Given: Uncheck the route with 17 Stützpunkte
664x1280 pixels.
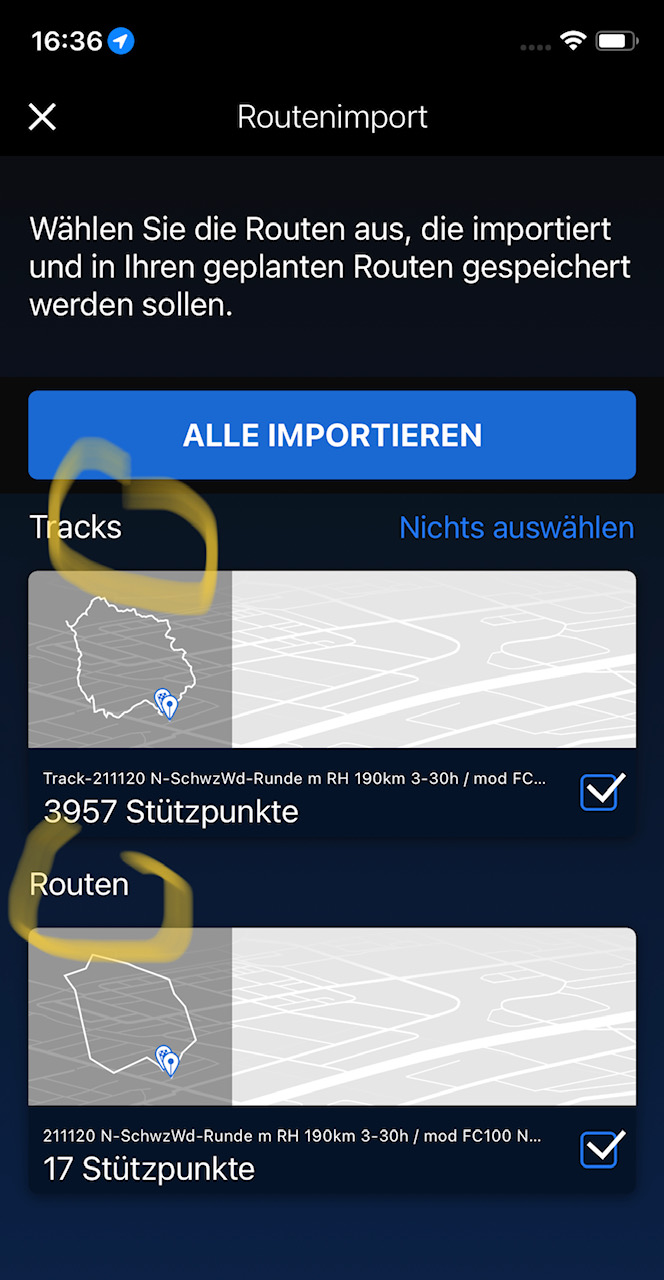Looking at the screenshot, I should point(603,1149).
